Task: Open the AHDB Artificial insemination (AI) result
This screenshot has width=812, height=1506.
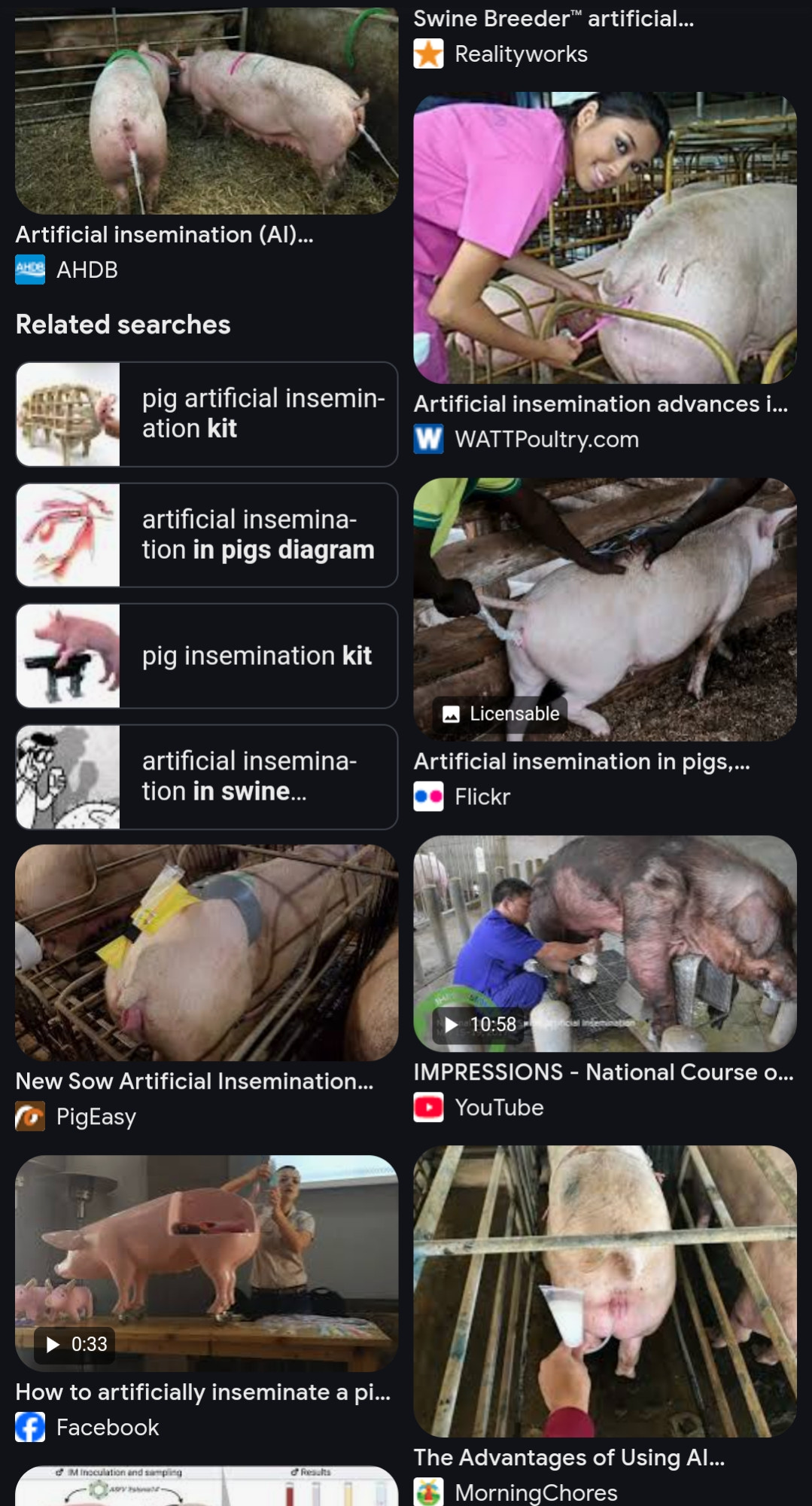Action: tap(206, 111)
